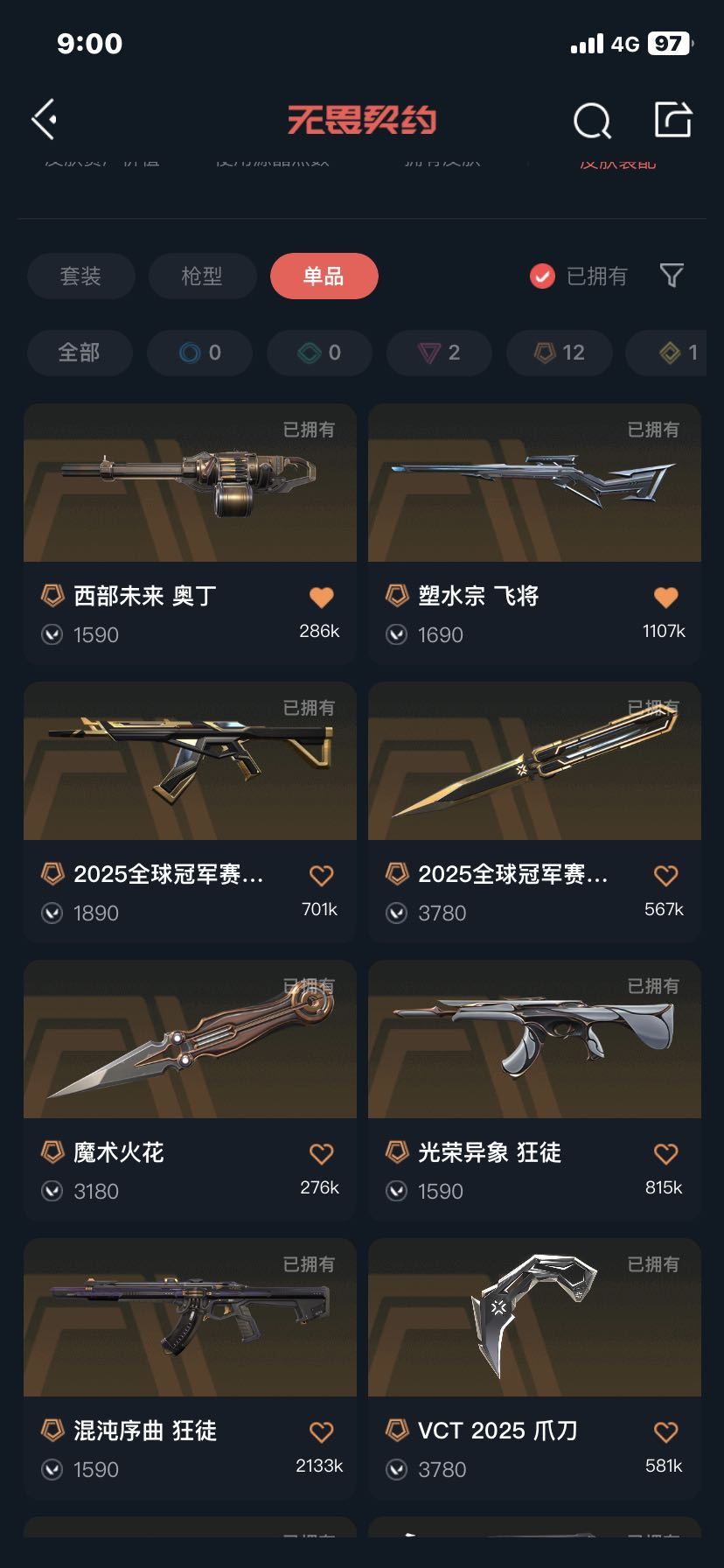Favorite the 魔术火花 knife
Screen dimensions: 724x1568
322,1153
